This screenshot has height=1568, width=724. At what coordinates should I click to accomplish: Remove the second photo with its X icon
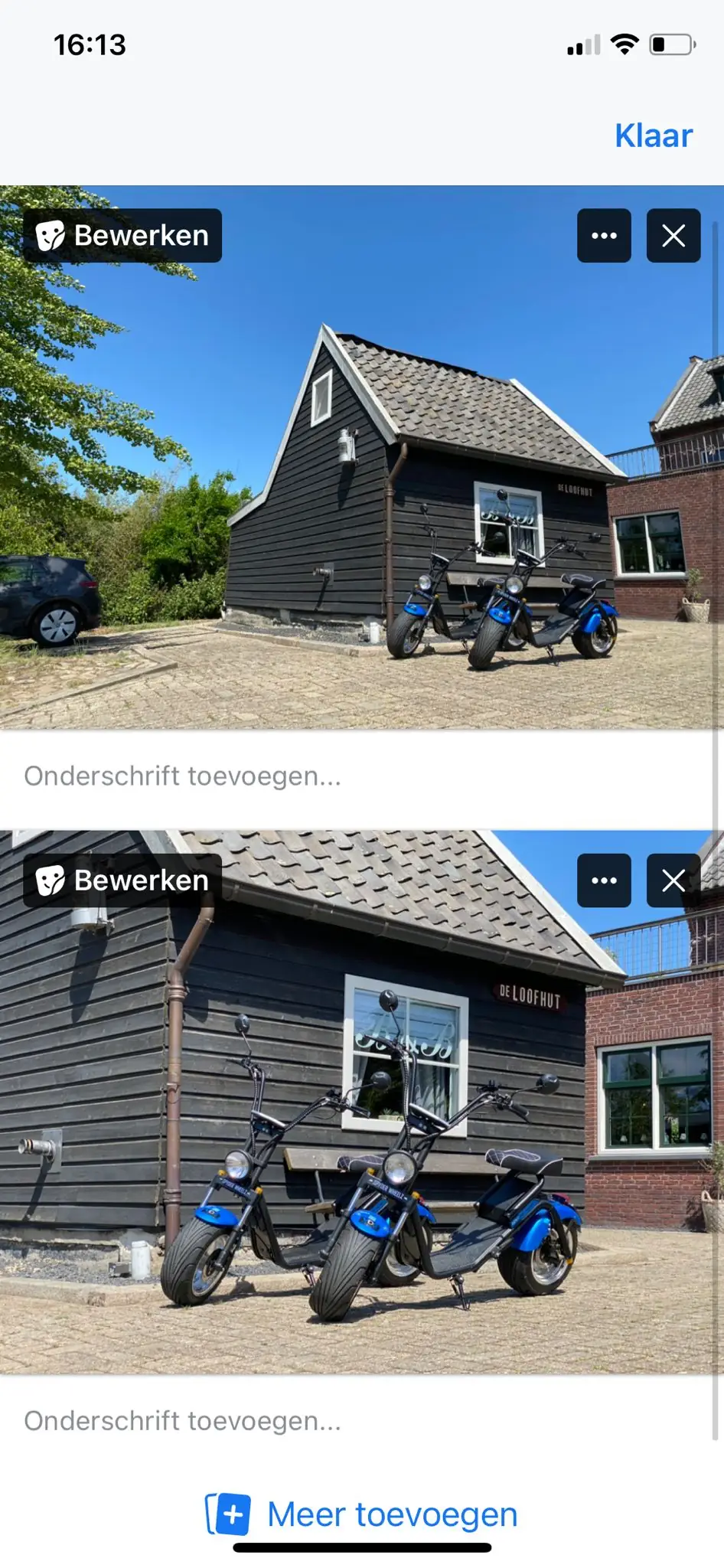(673, 880)
